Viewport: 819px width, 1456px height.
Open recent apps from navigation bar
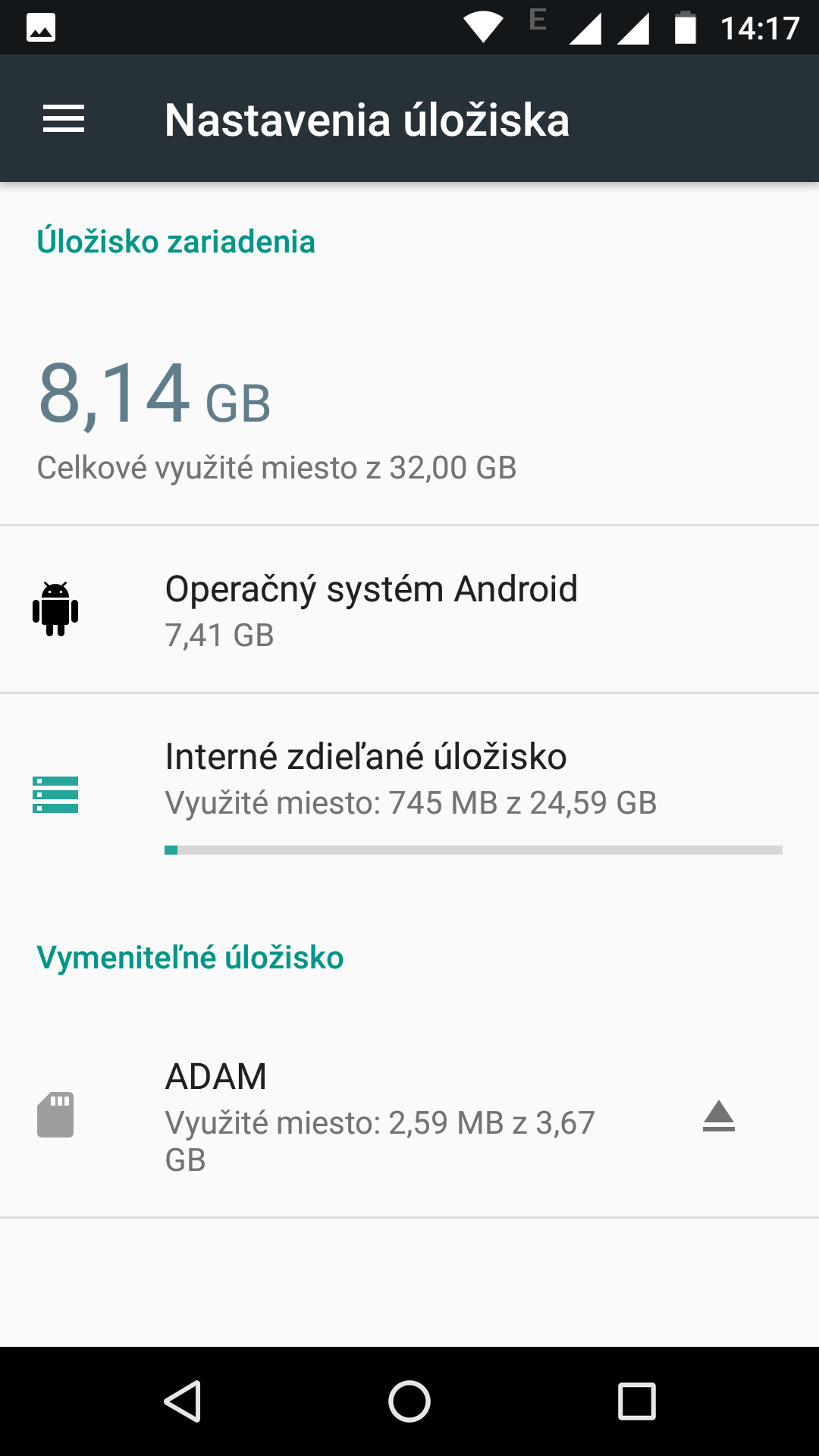pos(636,1401)
